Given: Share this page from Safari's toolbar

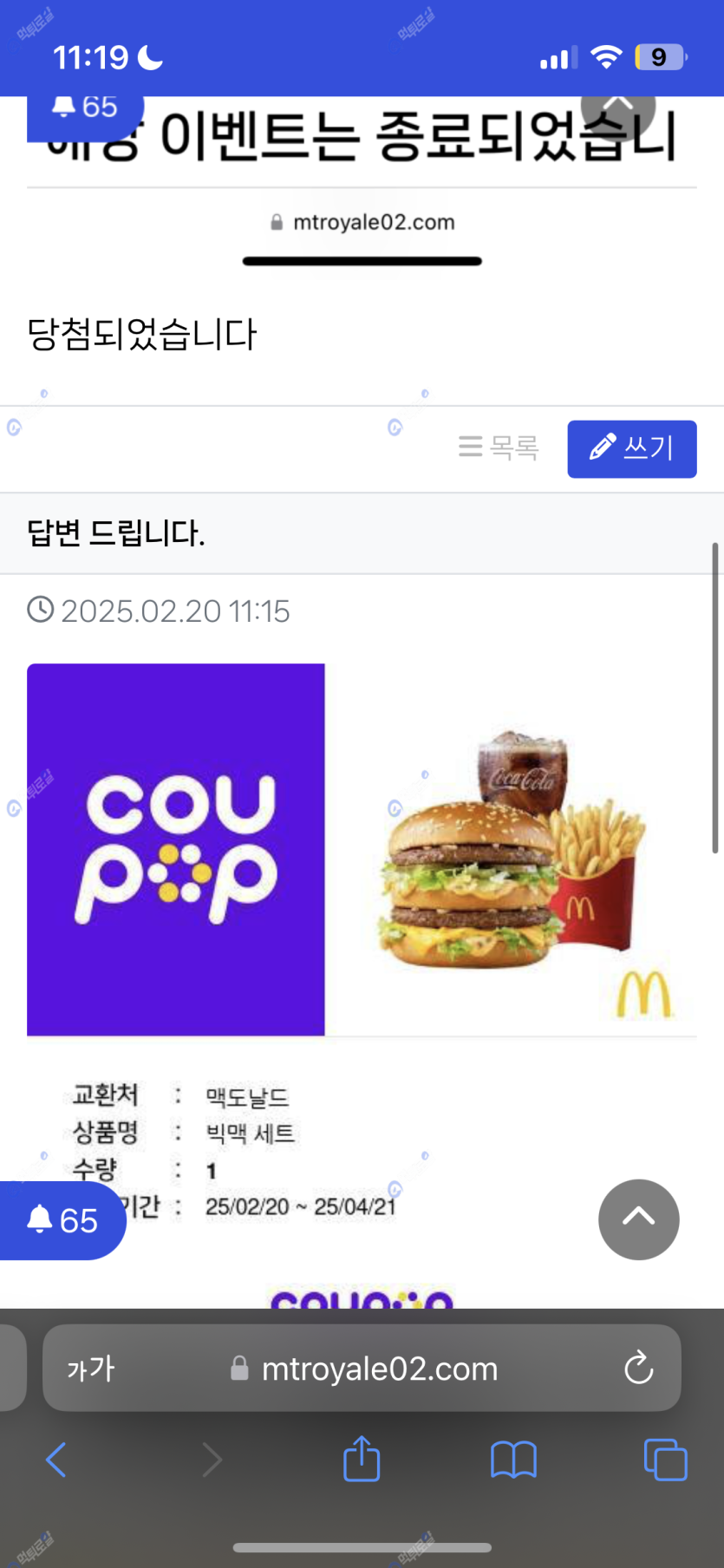Looking at the screenshot, I should [362, 1459].
